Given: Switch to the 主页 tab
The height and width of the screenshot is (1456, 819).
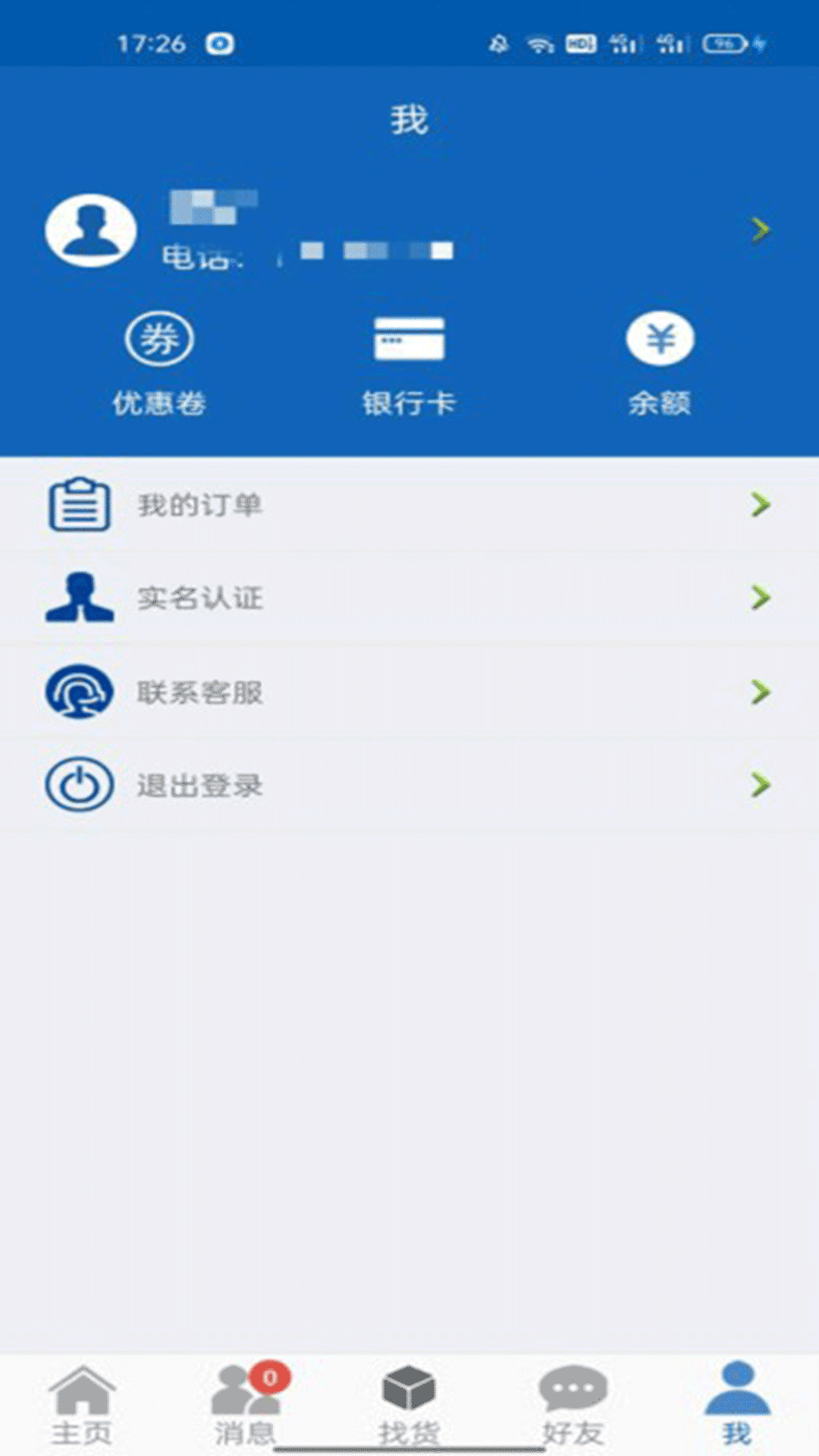Looking at the screenshot, I should [x=82, y=1404].
